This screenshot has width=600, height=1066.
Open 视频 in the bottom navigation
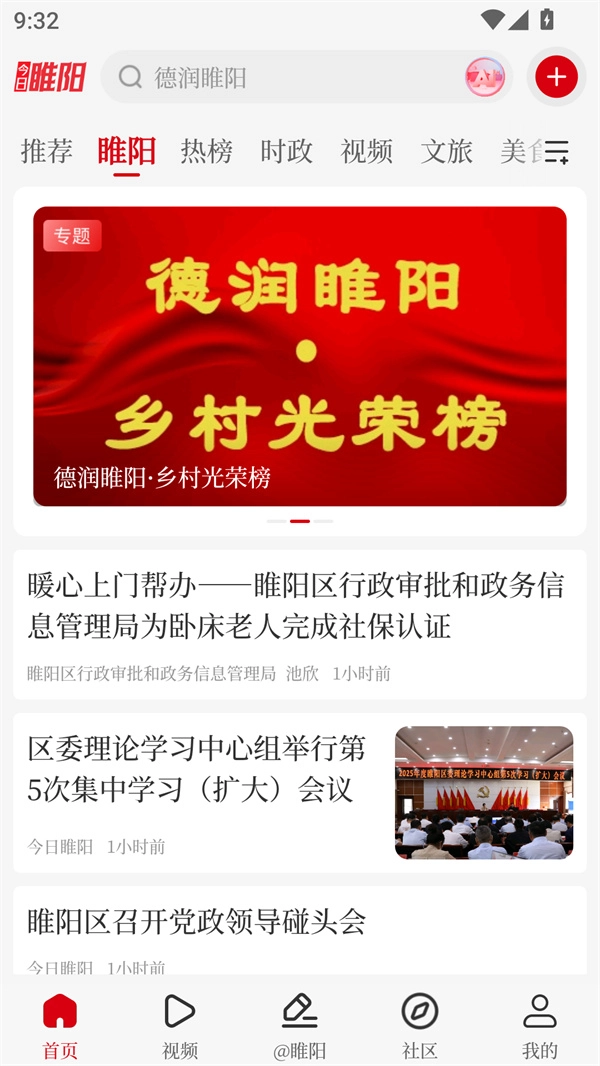click(180, 1026)
